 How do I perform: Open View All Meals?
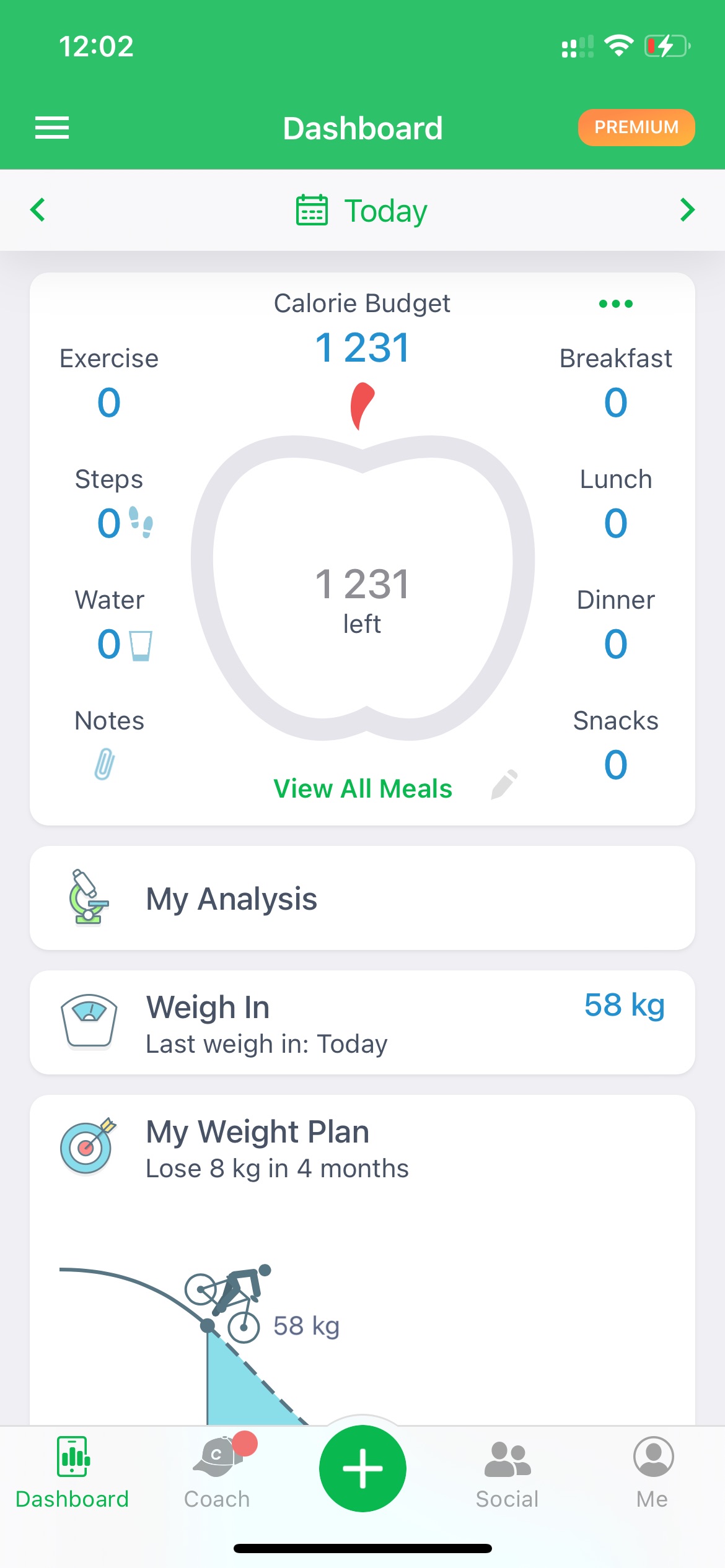(363, 788)
